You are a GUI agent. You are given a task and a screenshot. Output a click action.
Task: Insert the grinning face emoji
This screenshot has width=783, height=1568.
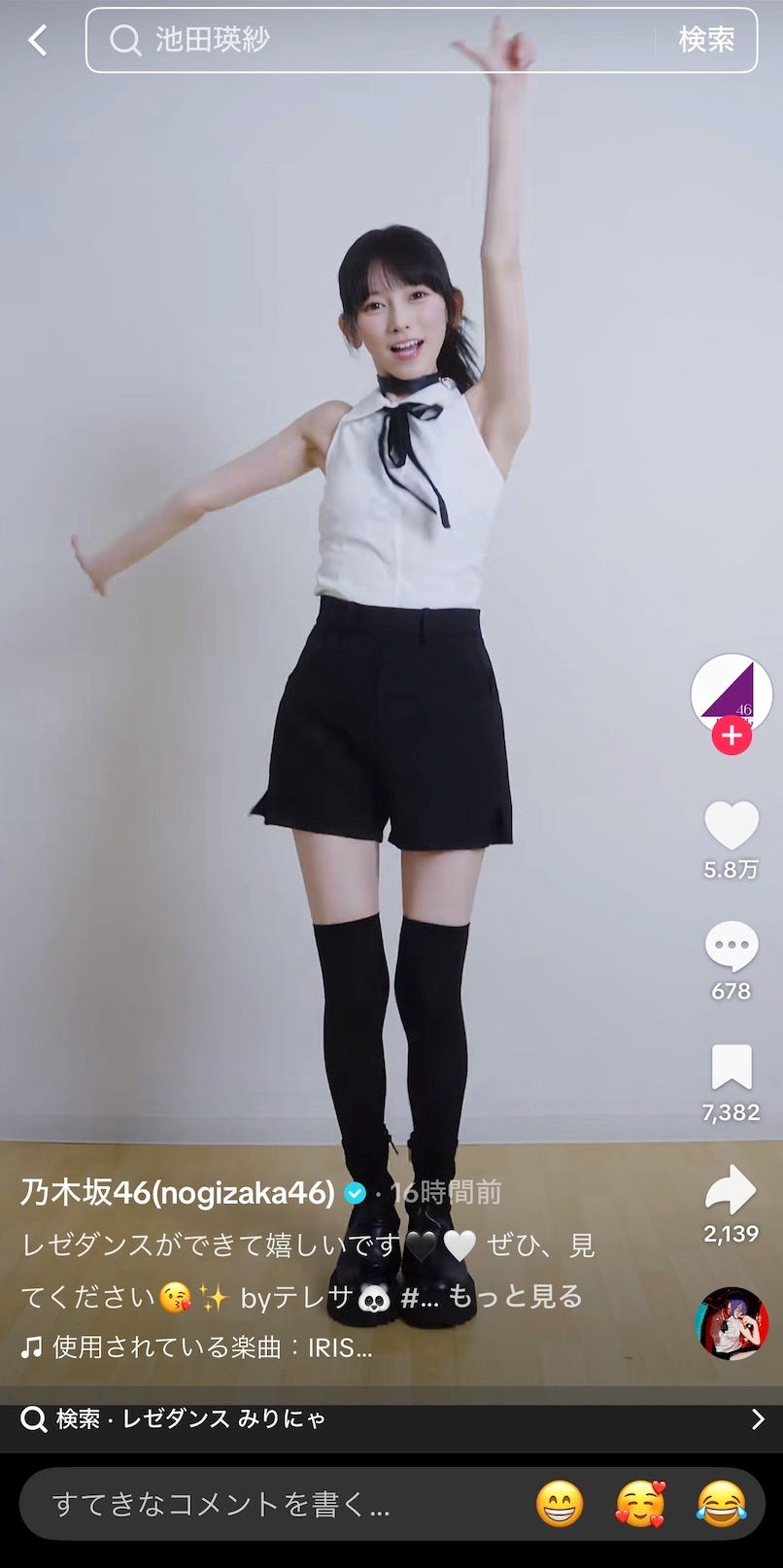click(x=560, y=1504)
